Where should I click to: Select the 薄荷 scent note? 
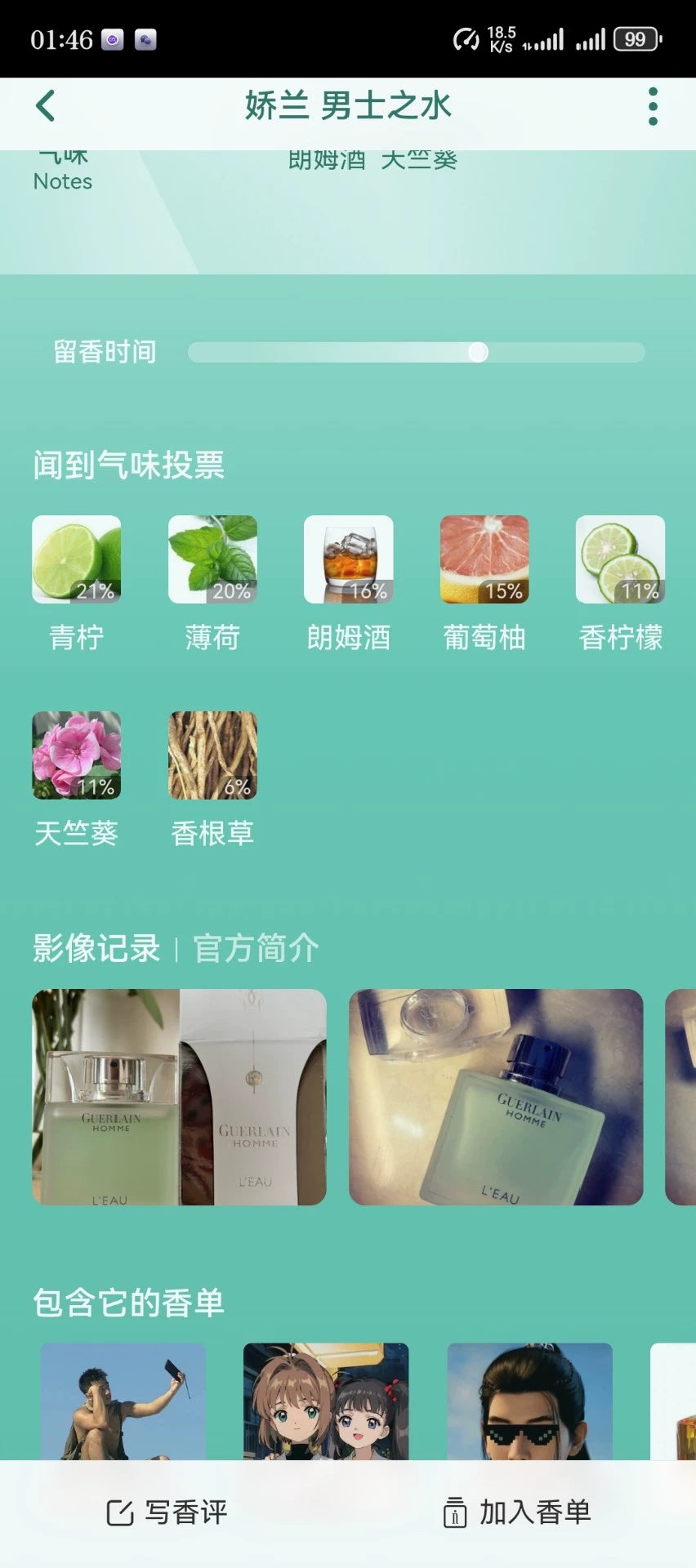tap(212, 560)
